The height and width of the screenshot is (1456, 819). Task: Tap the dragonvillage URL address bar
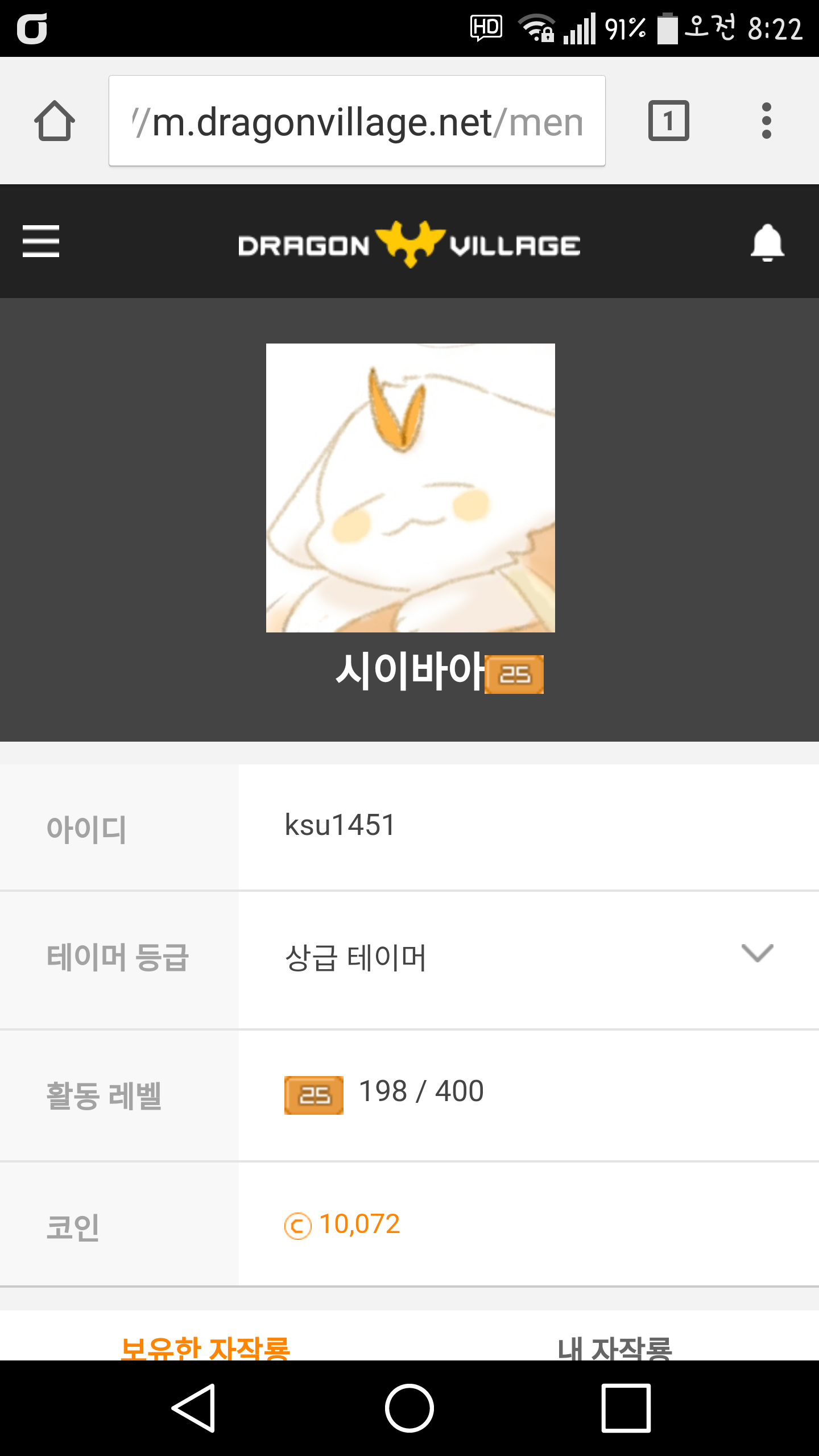(357, 121)
